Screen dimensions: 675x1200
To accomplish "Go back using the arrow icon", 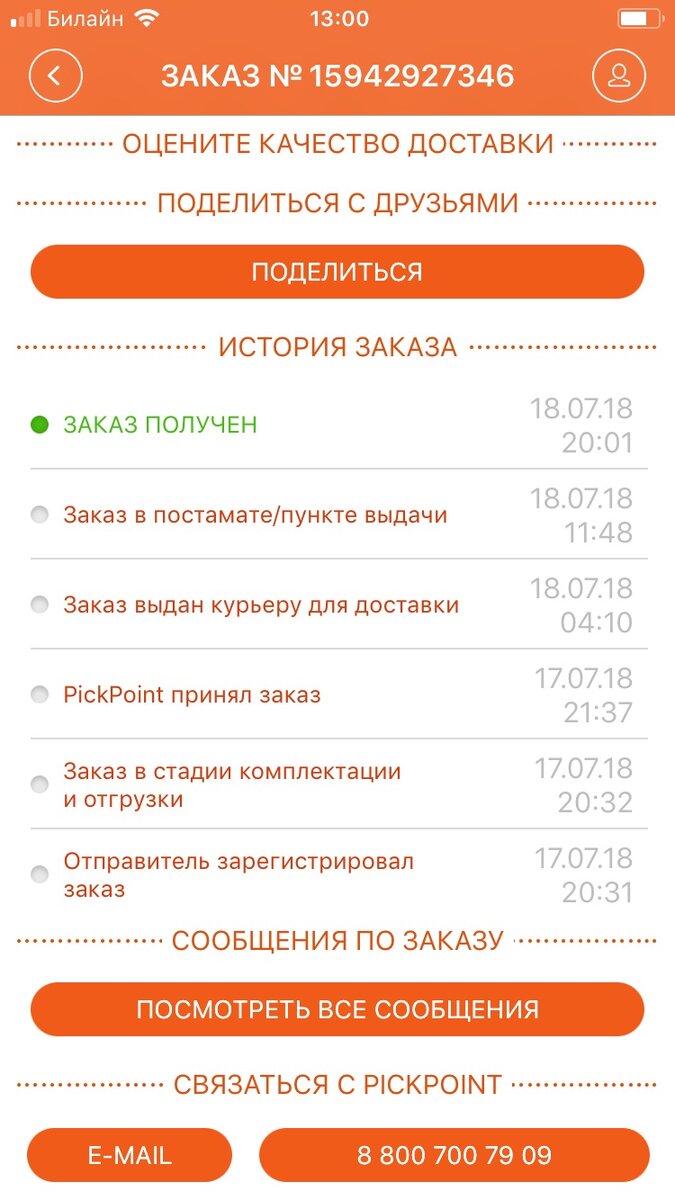I will point(56,76).
